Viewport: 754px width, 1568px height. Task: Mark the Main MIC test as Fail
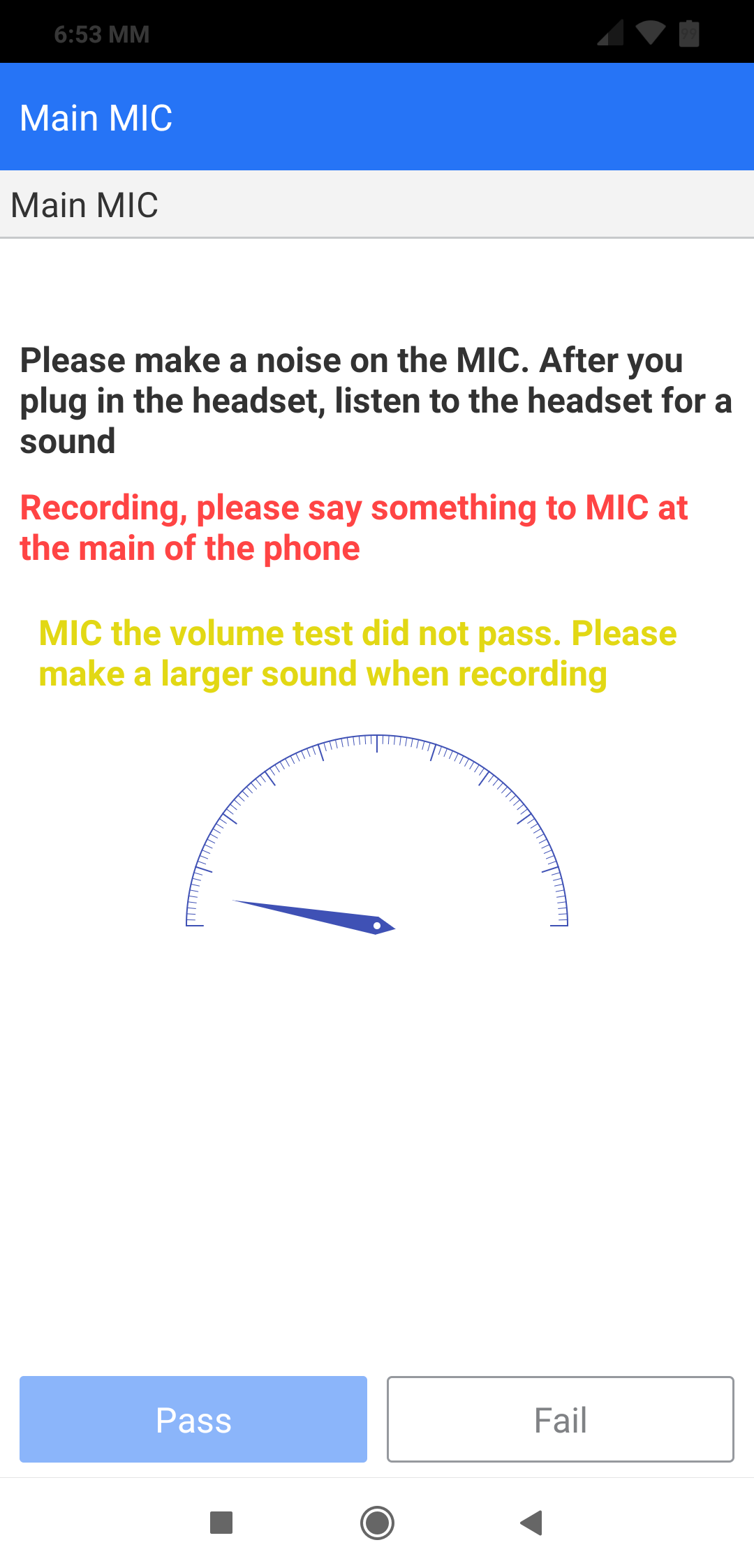[x=560, y=1419]
